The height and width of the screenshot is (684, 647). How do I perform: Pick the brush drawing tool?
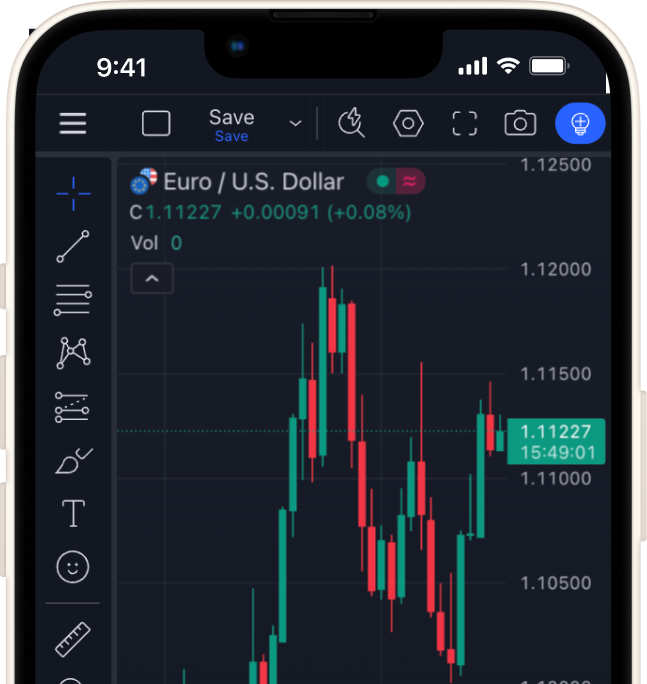coord(73,460)
